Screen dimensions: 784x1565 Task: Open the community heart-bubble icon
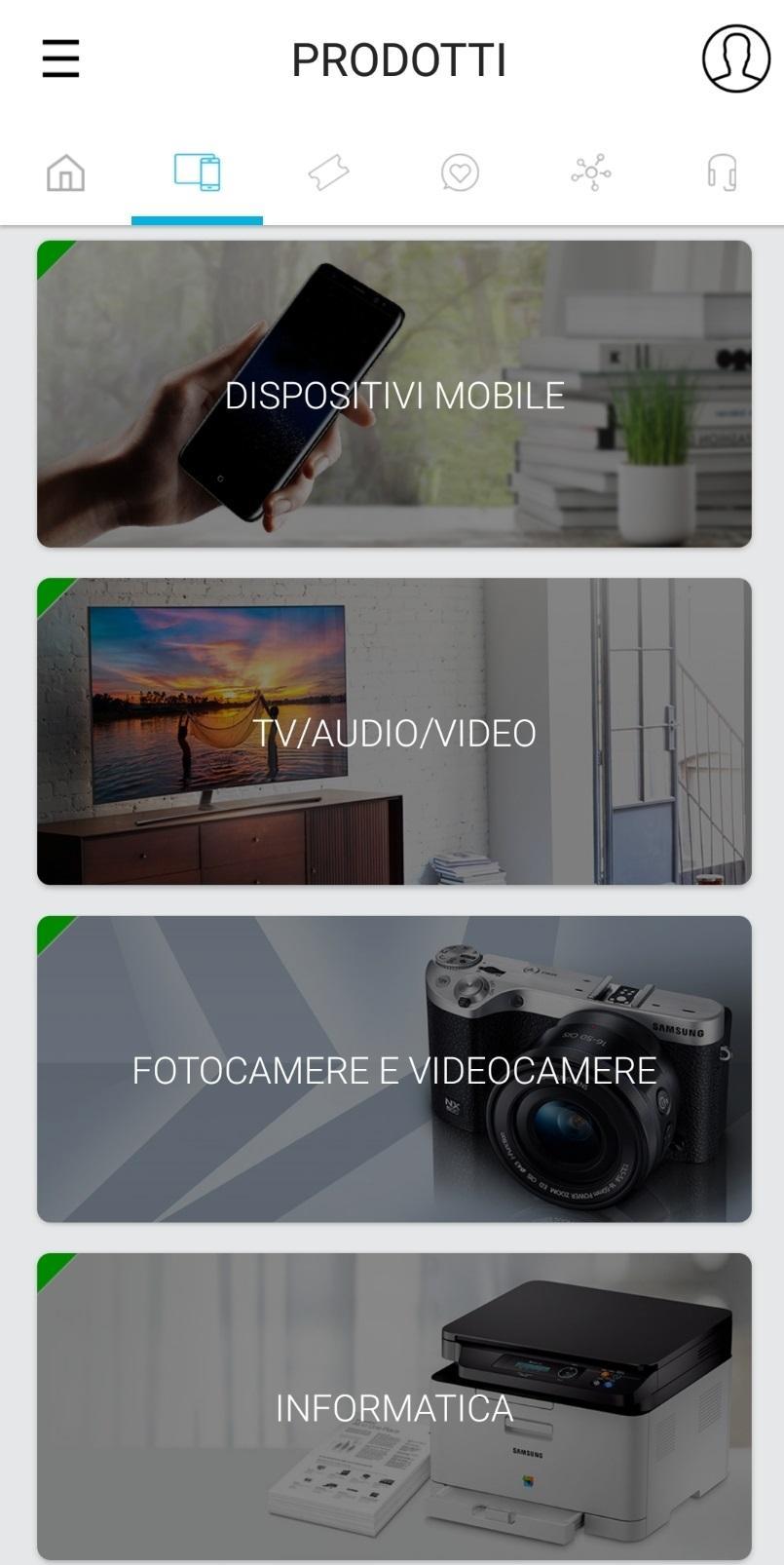460,172
